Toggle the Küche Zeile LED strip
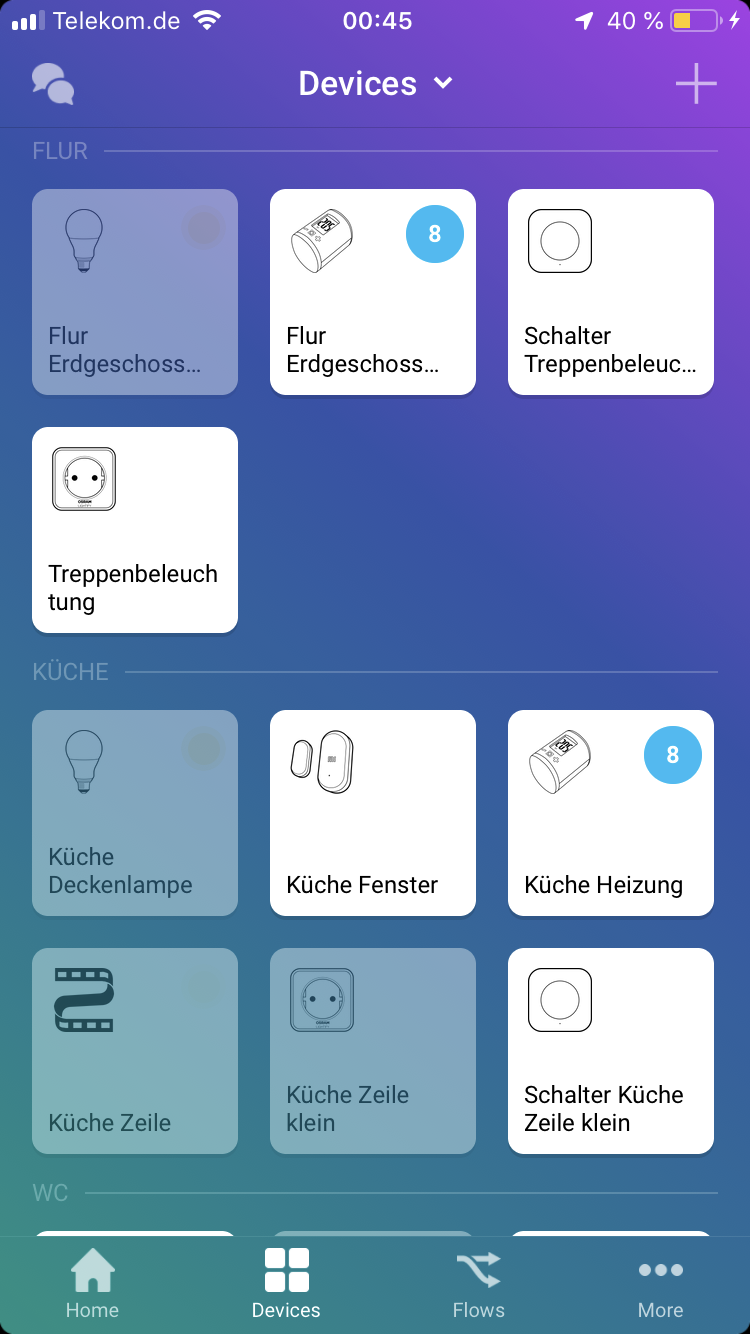 (135, 1051)
